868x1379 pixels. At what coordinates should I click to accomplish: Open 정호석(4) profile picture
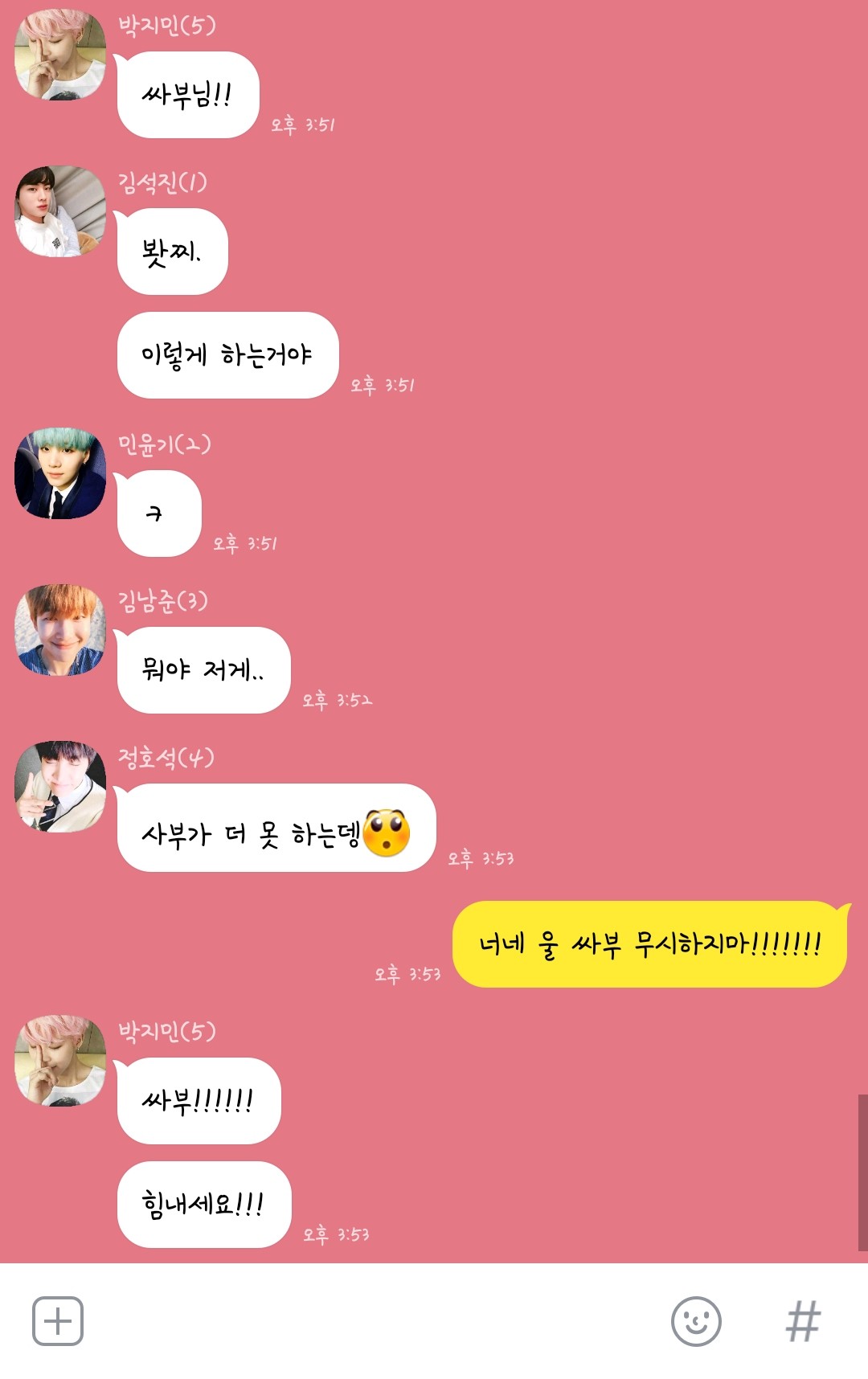[x=60, y=787]
